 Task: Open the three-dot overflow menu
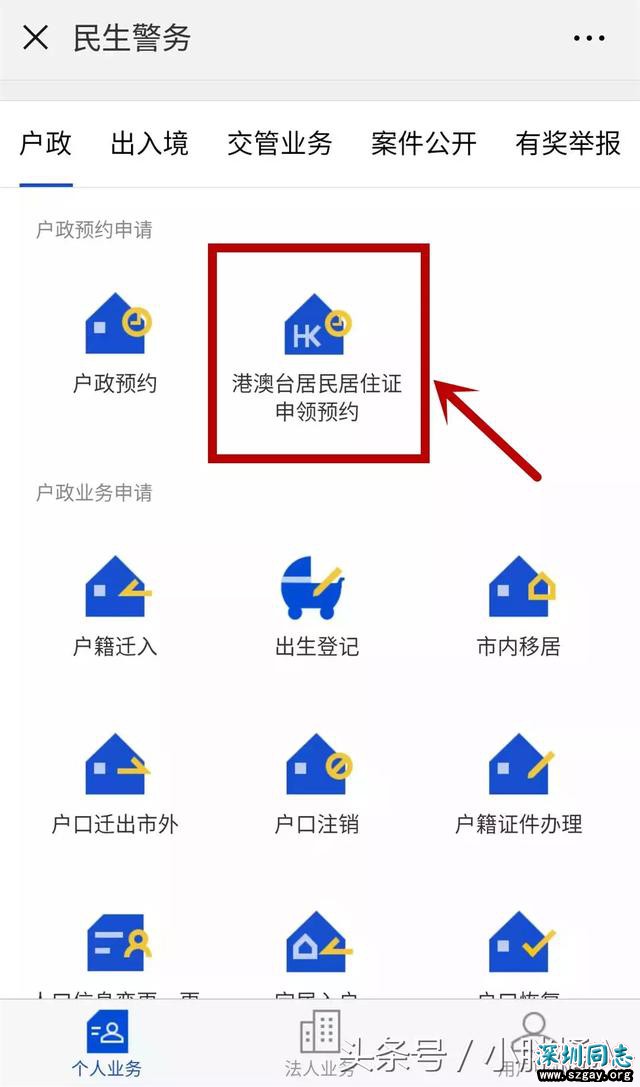click(x=589, y=39)
